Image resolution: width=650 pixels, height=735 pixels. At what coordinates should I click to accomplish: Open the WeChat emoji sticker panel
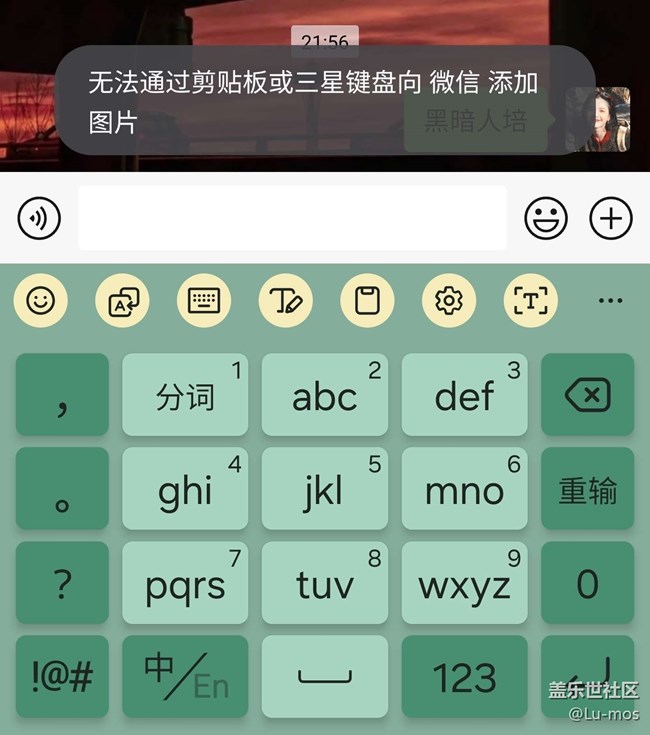pyautogui.click(x=546, y=218)
